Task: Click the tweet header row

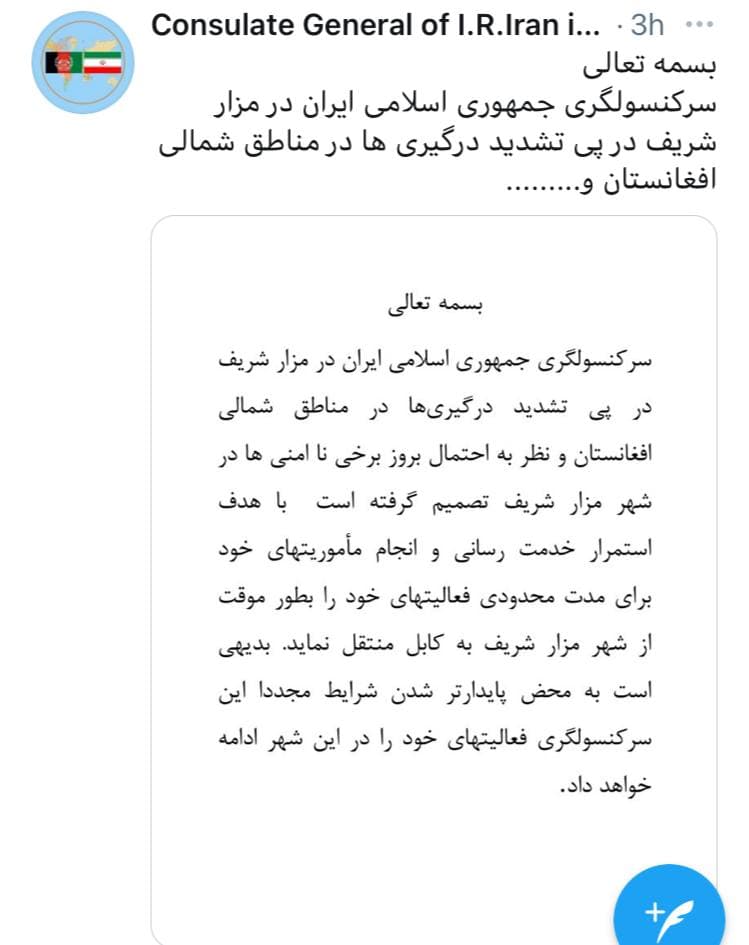Action: point(400,23)
